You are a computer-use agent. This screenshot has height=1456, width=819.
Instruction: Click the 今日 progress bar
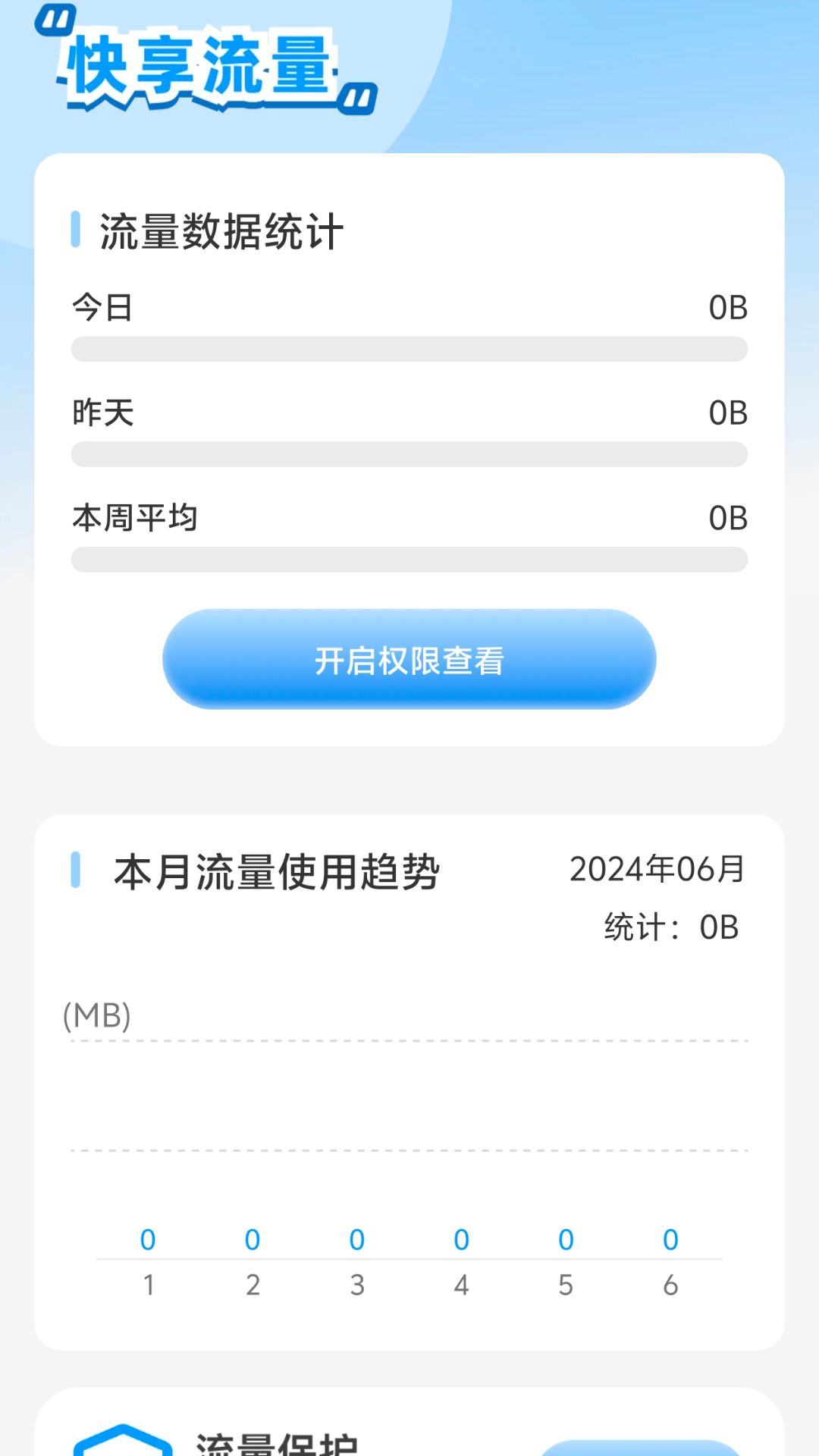(x=409, y=347)
